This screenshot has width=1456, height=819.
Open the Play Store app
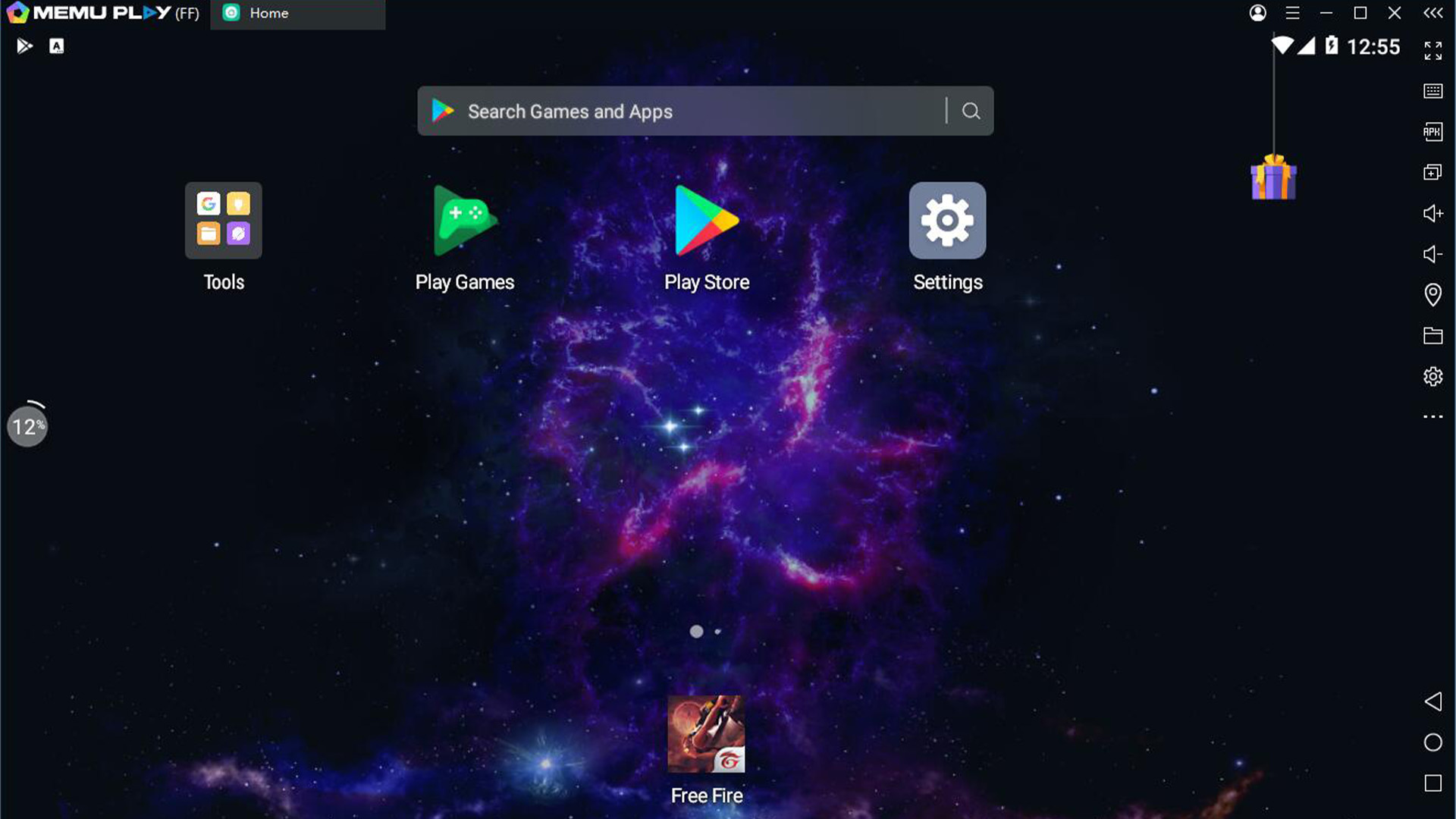tap(706, 221)
